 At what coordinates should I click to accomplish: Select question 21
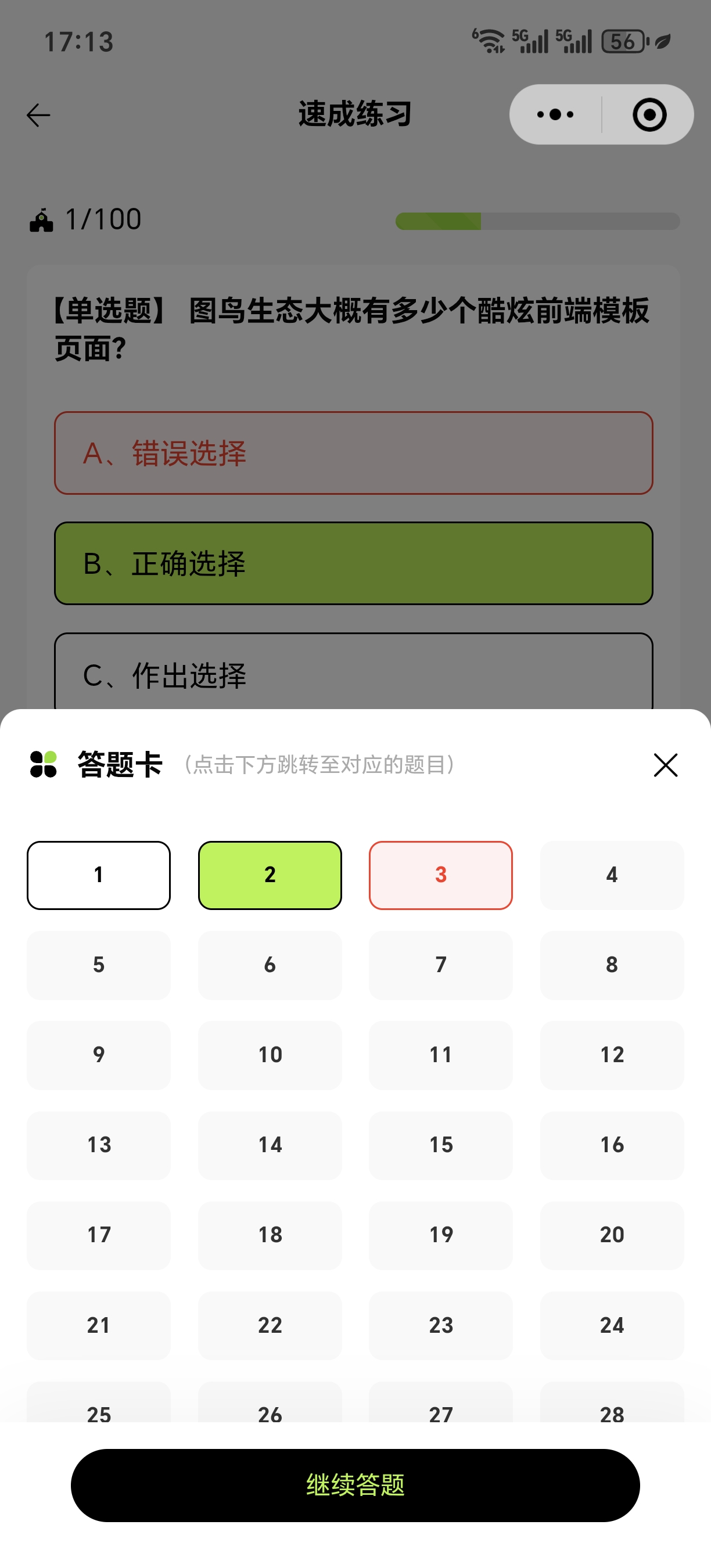click(x=99, y=1326)
